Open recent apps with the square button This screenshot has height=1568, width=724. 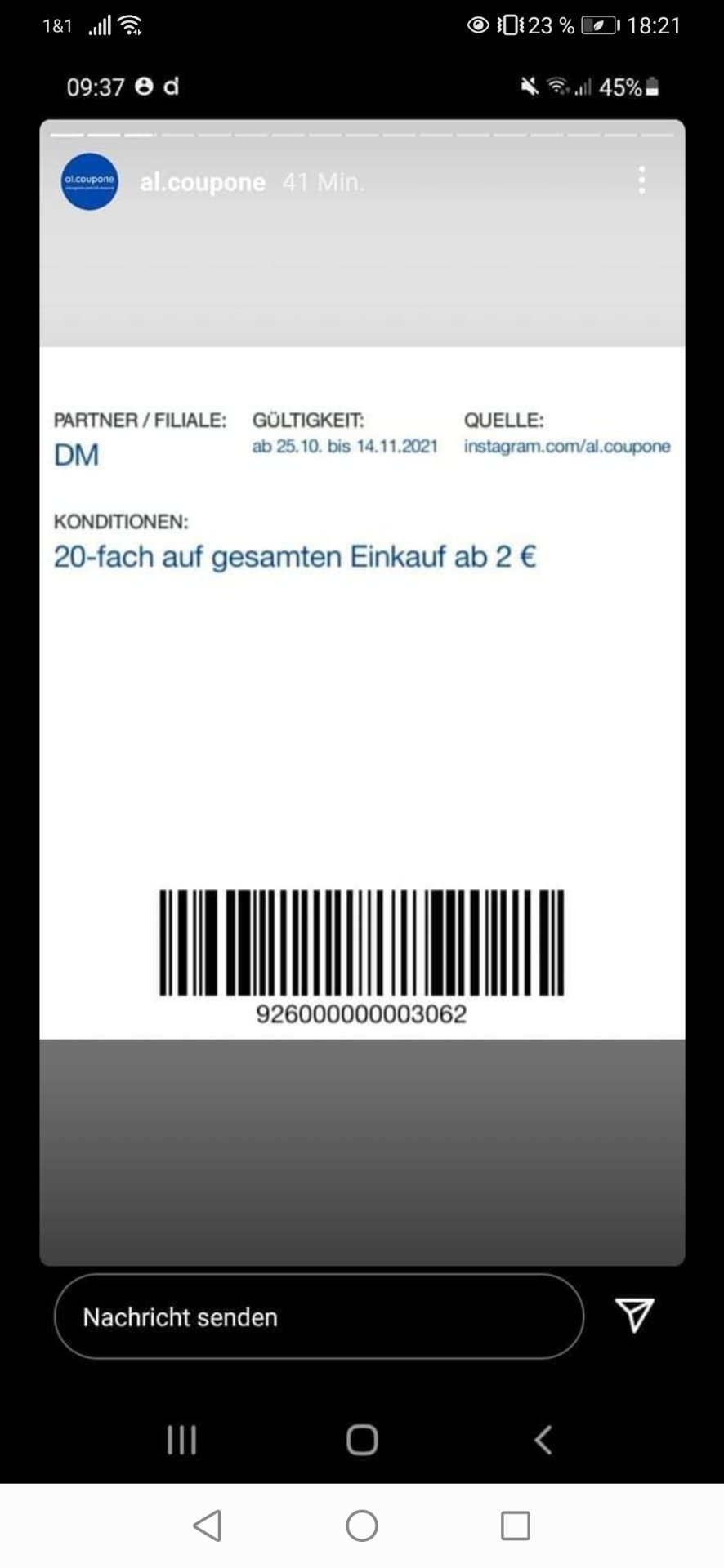(516, 1526)
